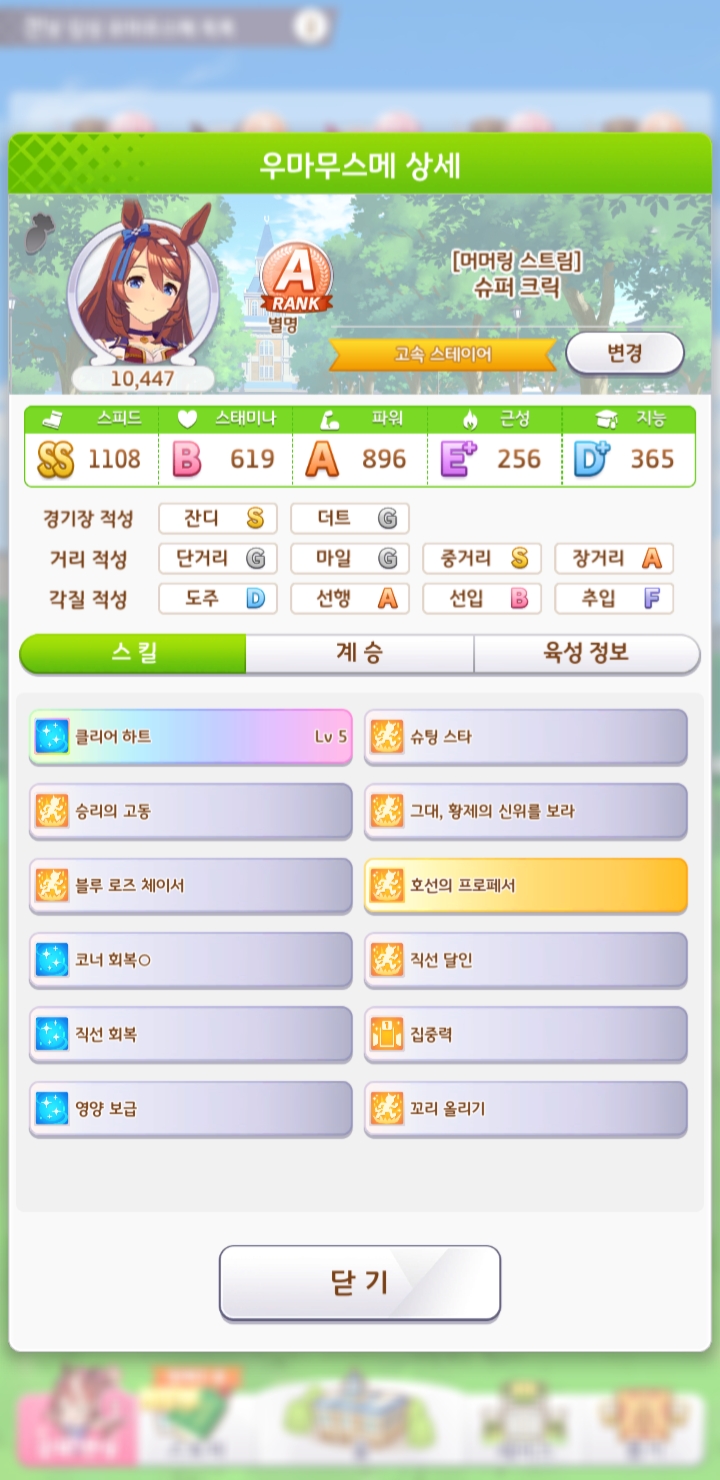Screen dimensions: 720x1480
Task: Tap the 변경 button to change nickname
Action: pos(625,353)
